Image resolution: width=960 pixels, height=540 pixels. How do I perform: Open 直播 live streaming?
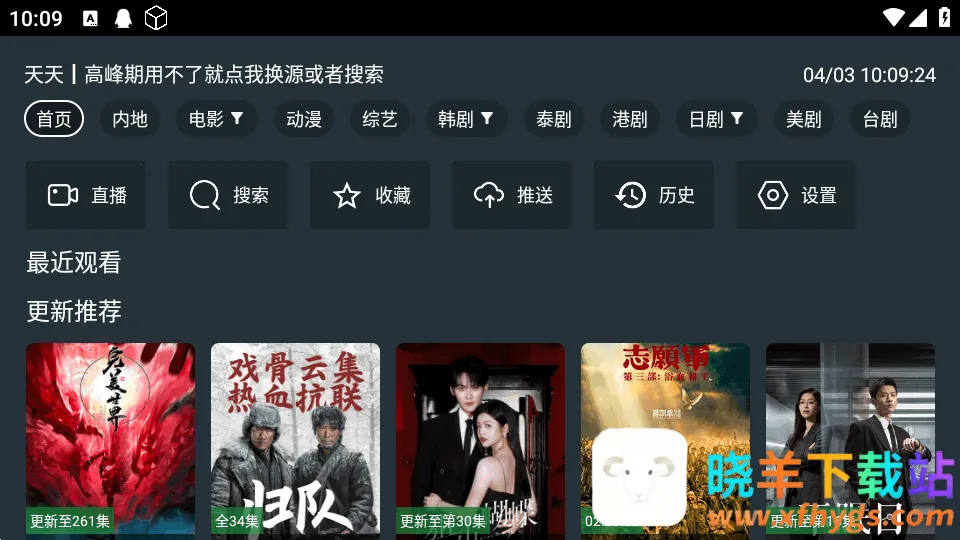[x=86, y=195]
